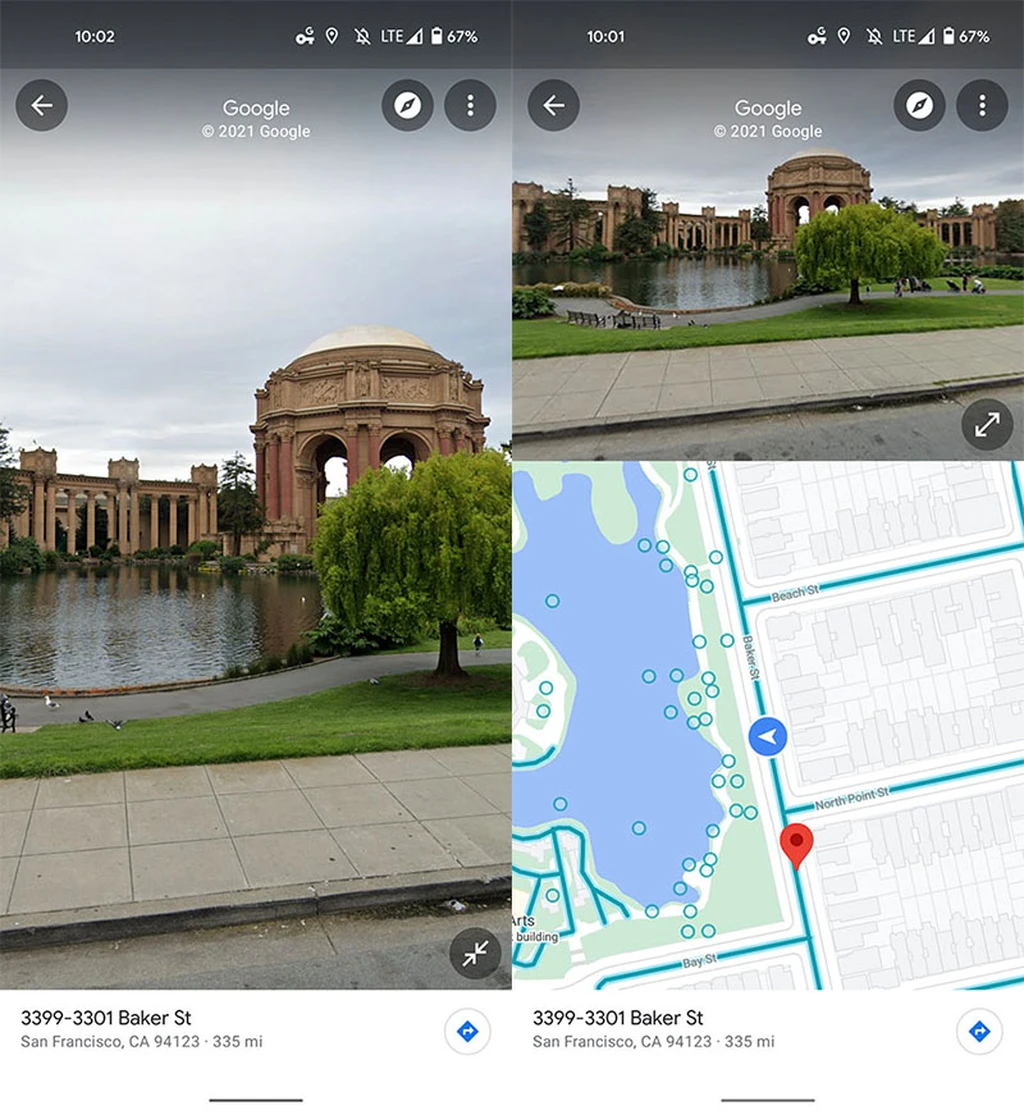Tap the compass in the split map view

[920, 105]
